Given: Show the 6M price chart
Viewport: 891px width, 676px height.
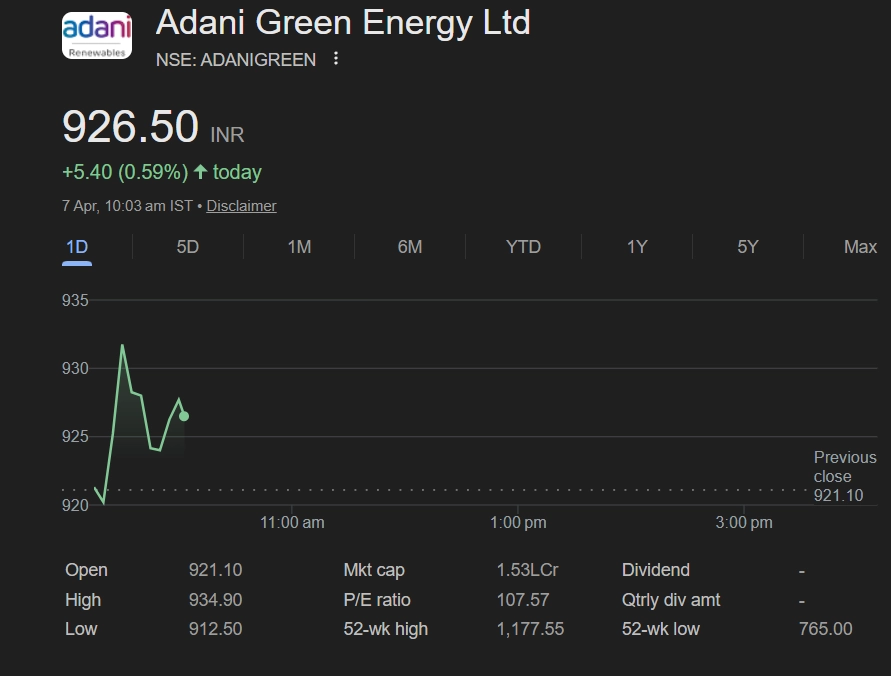Looking at the screenshot, I should pos(410,247).
